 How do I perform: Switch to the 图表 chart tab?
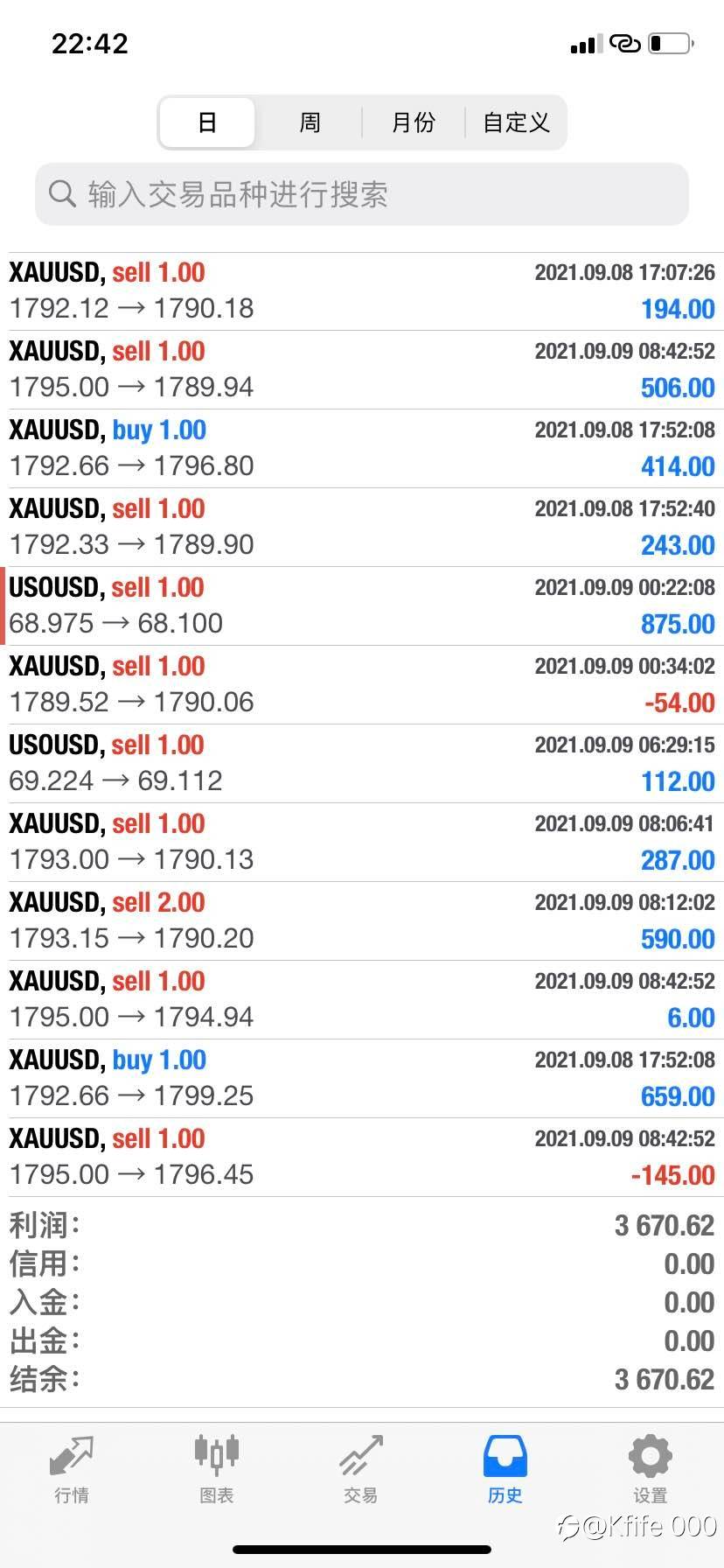(x=216, y=1471)
